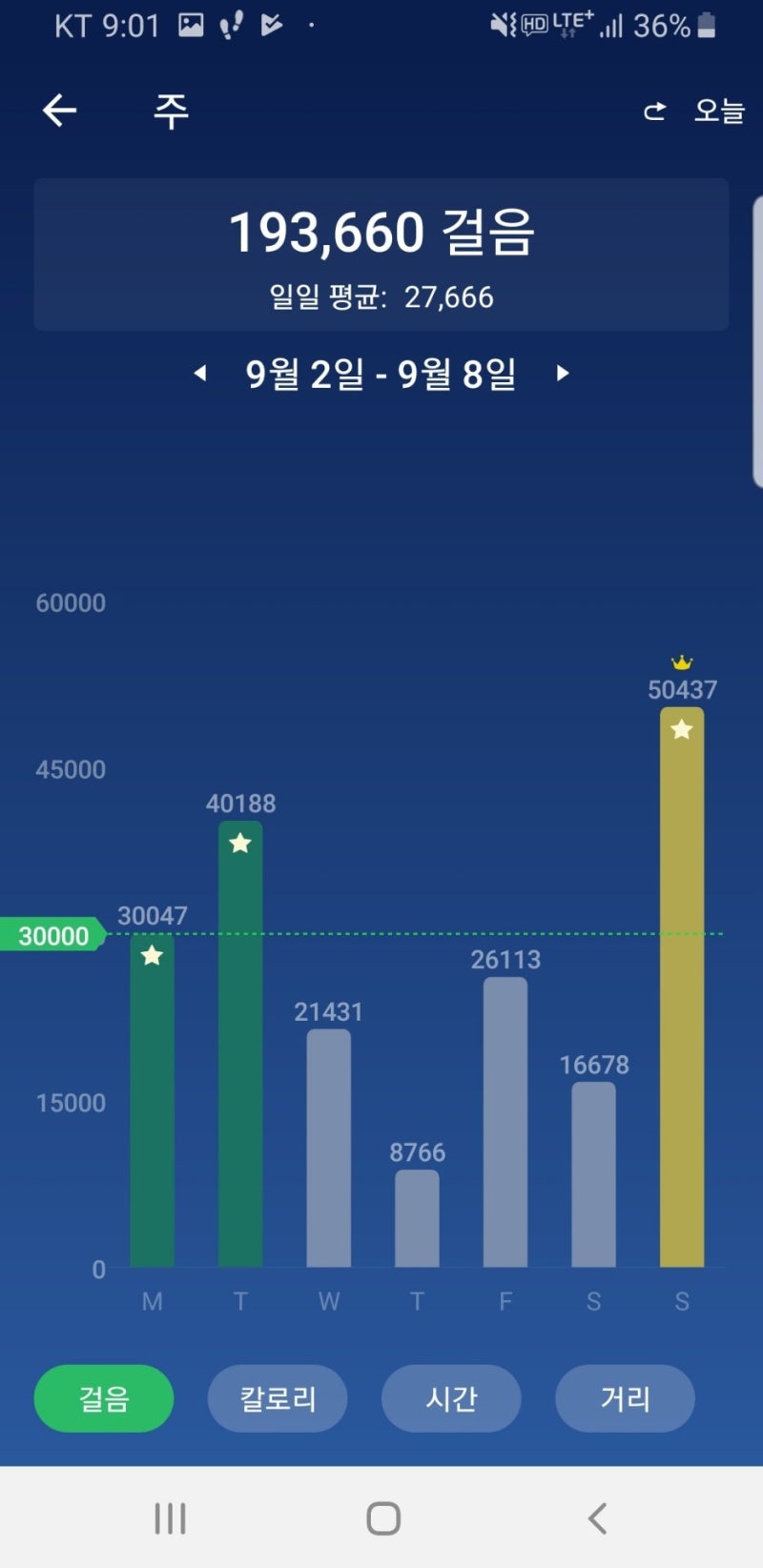Screen dimensions: 763x1568
Task: Select the 걸음 steps tab
Action: pyautogui.click(x=104, y=1398)
